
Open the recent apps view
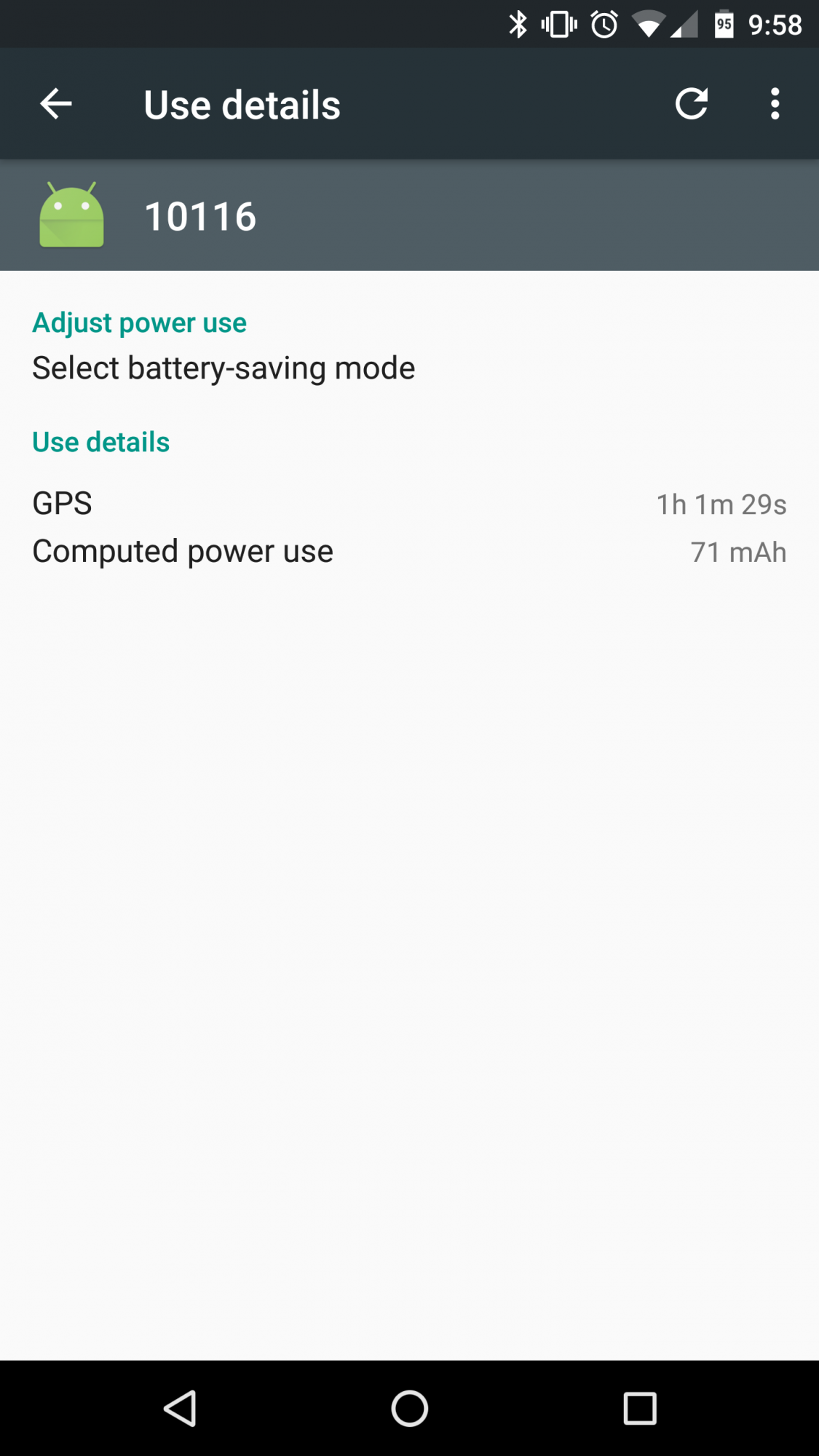click(639, 1408)
